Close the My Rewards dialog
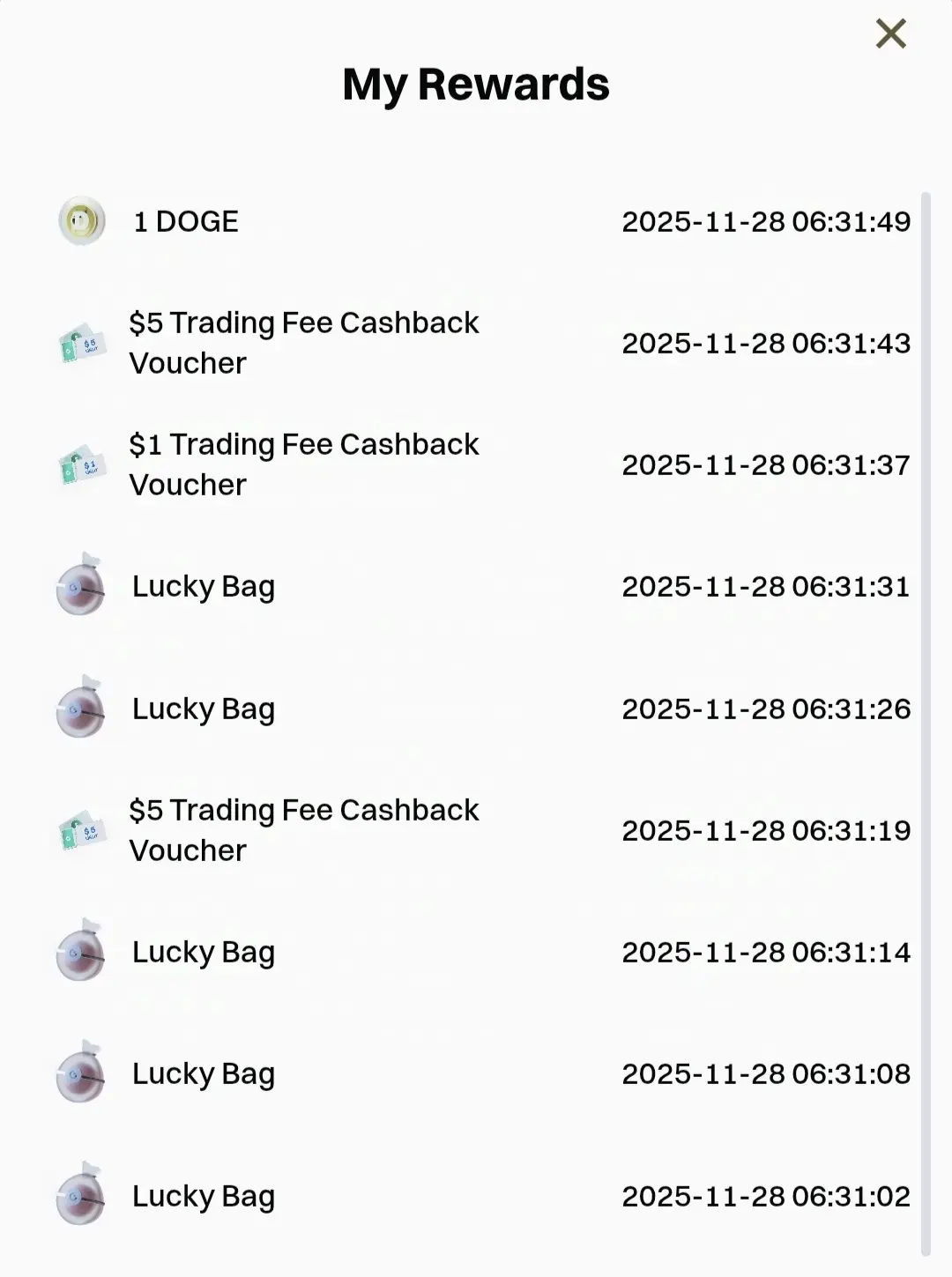This screenshot has height=1277, width=952. pos(890,34)
